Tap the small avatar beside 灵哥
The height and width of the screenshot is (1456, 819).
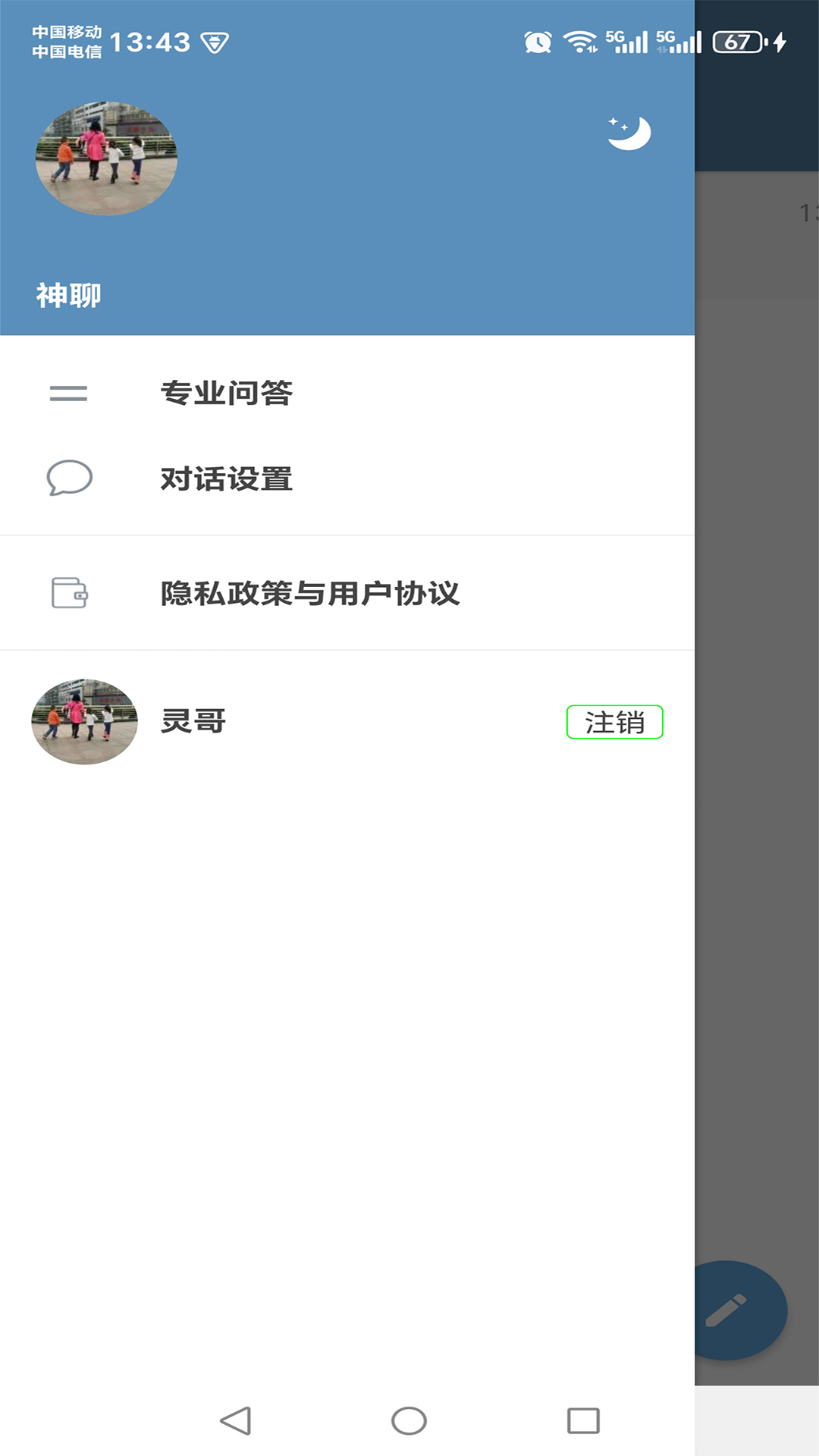point(84,722)
